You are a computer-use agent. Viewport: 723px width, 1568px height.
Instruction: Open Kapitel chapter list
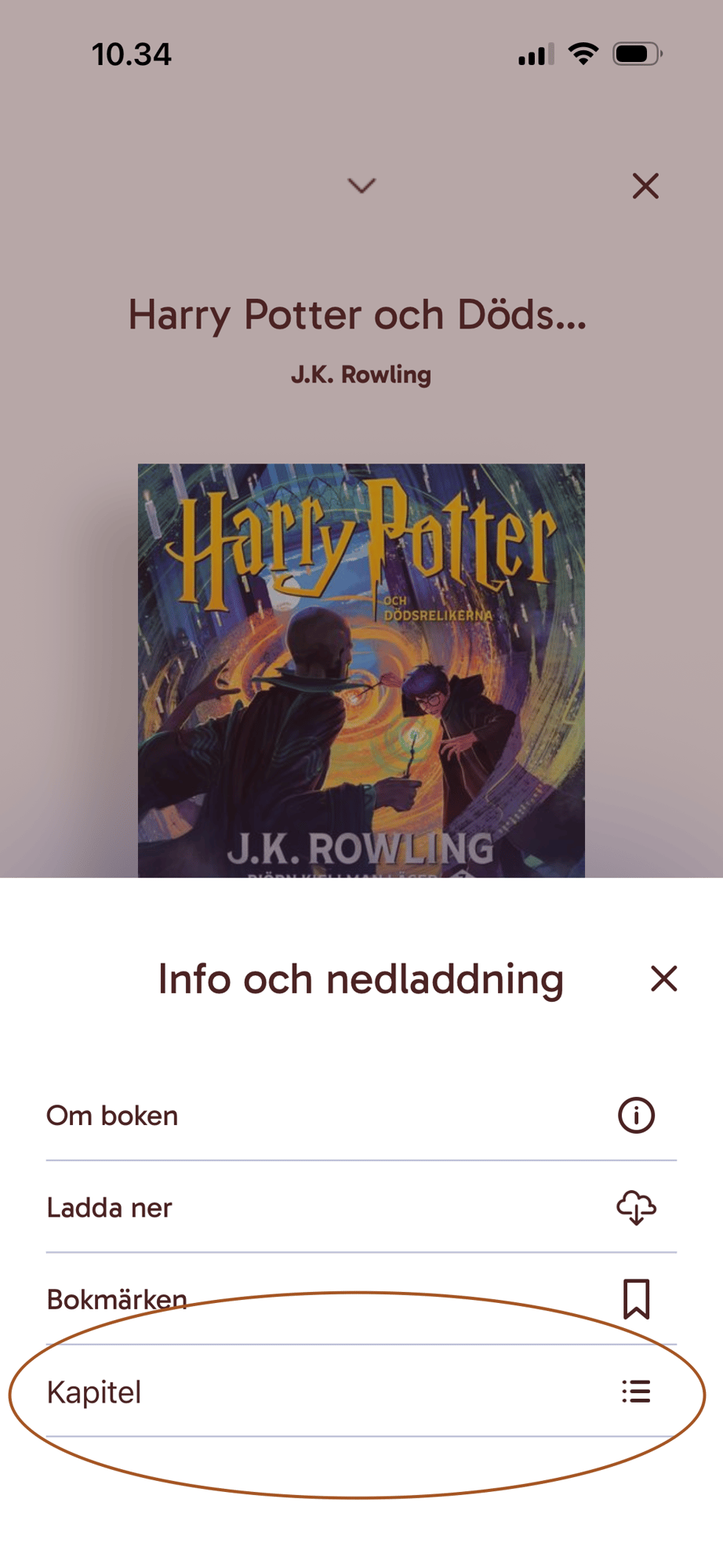click(x=361, y=1392)
